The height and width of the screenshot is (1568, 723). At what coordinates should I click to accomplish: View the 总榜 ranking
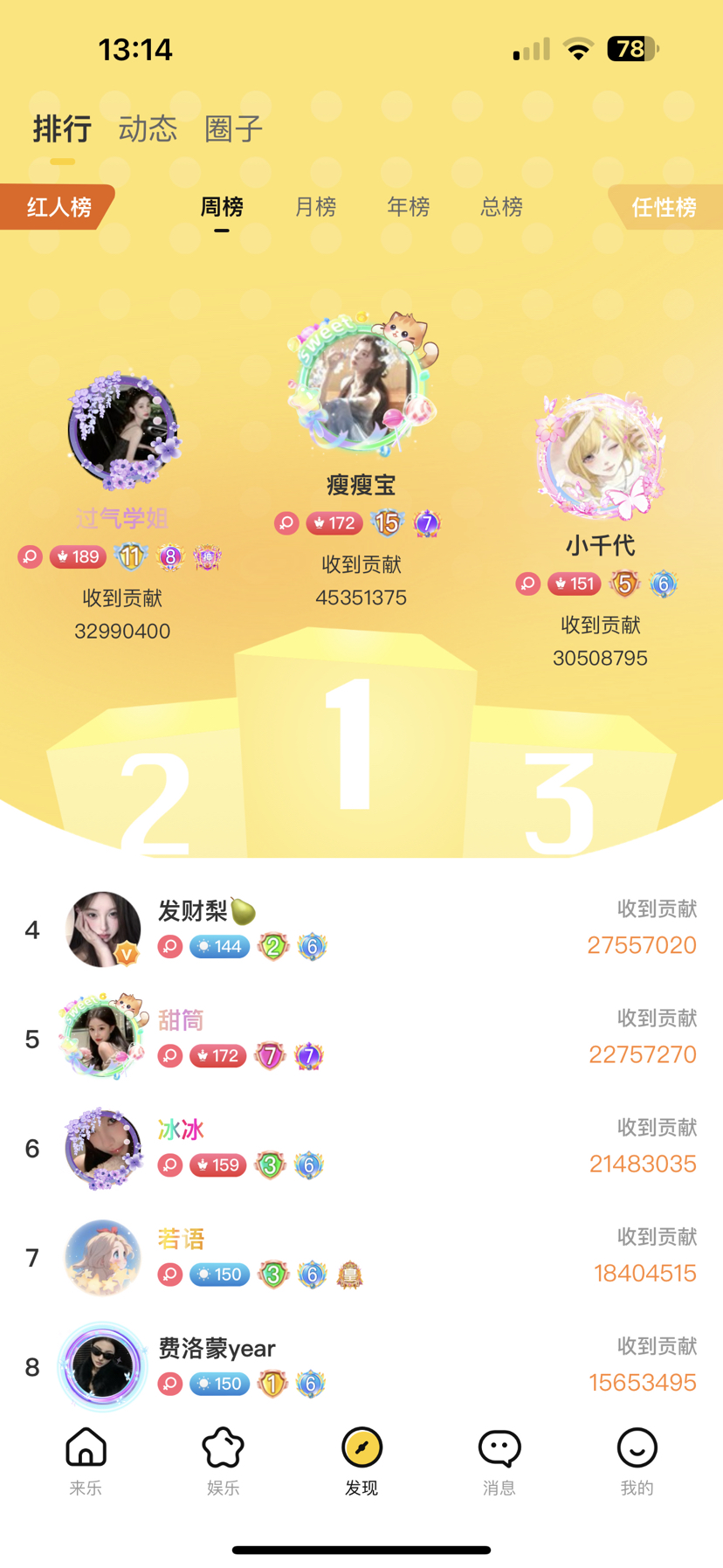501,207
